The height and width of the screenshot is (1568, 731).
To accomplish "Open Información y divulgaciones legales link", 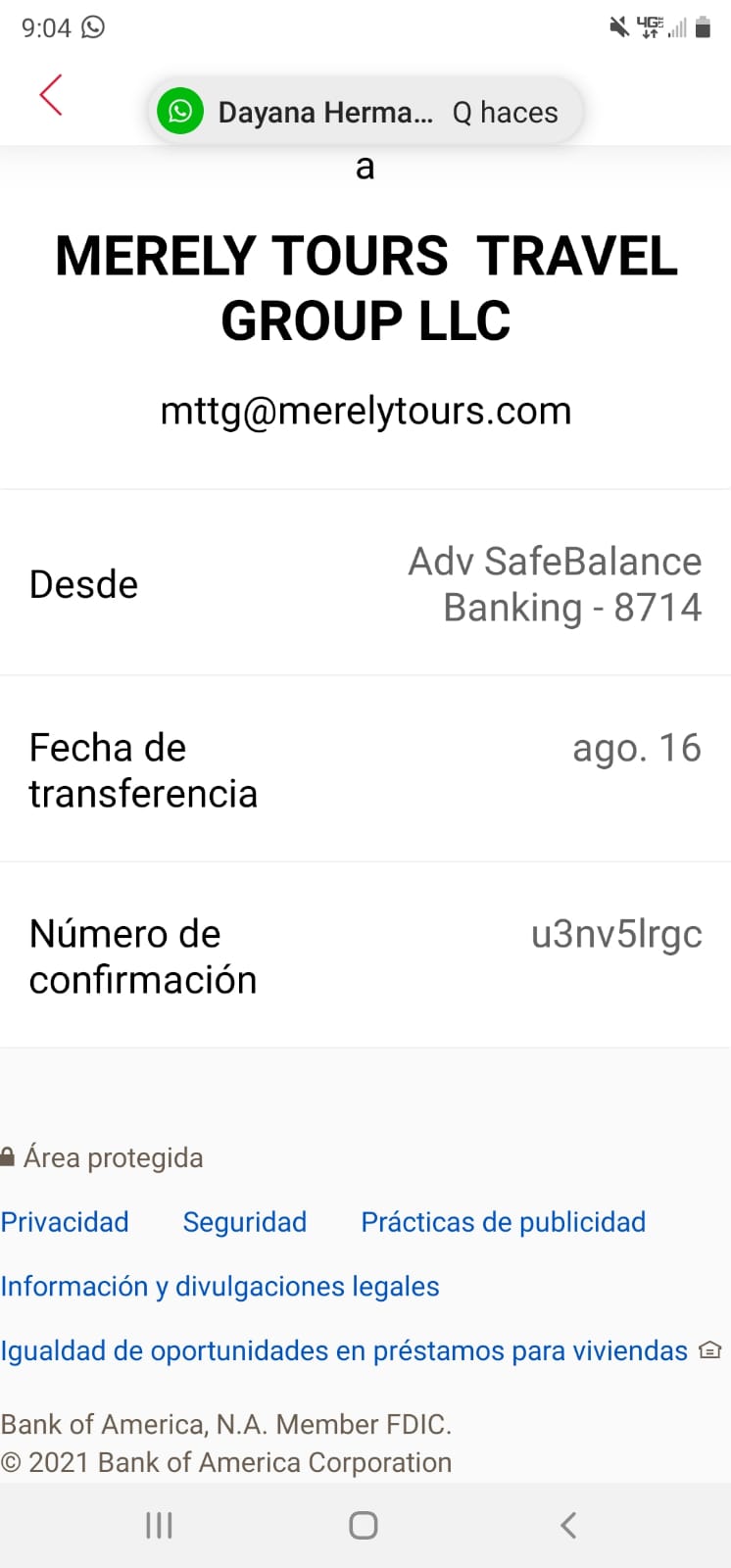I will pos(219,1286).
